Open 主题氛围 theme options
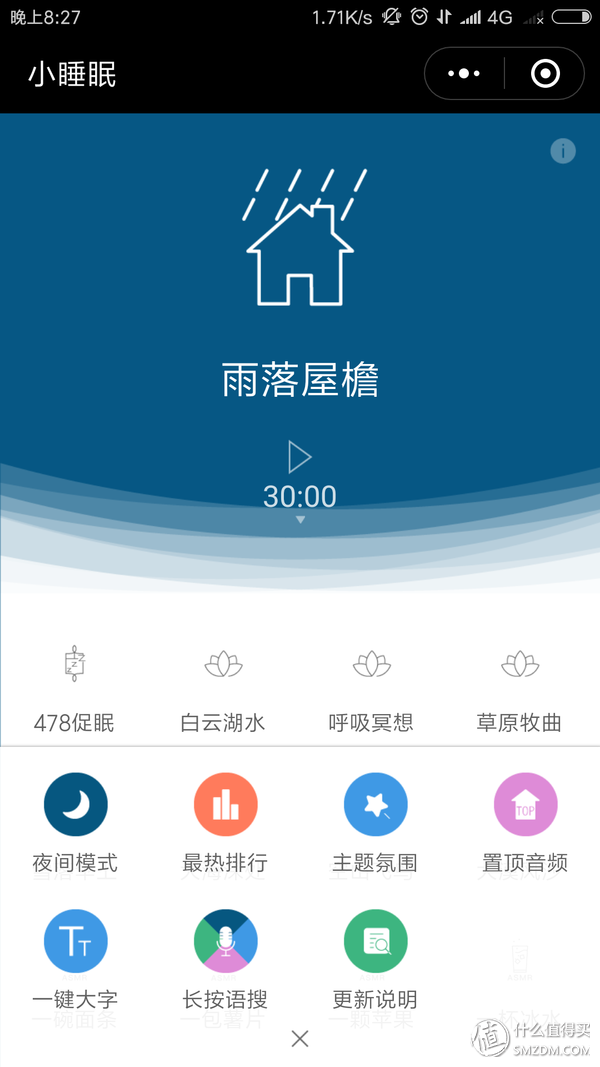Viewport: 600px width, 1067px height. (x=375, y=805)
